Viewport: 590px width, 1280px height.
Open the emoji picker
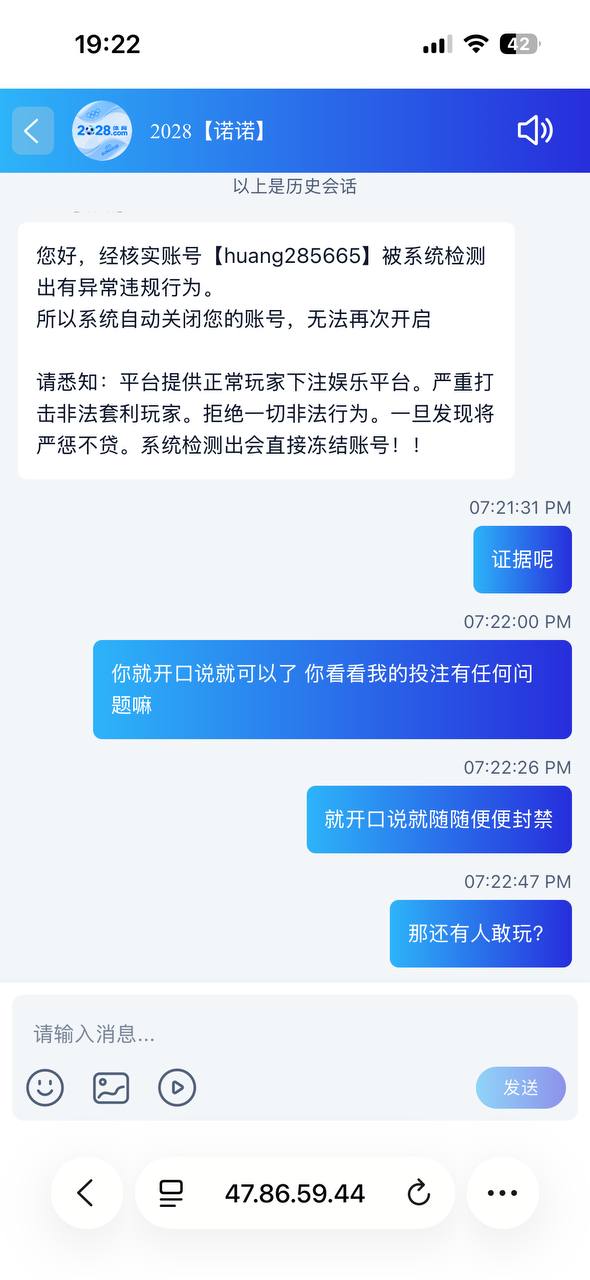coord(45,1087)
